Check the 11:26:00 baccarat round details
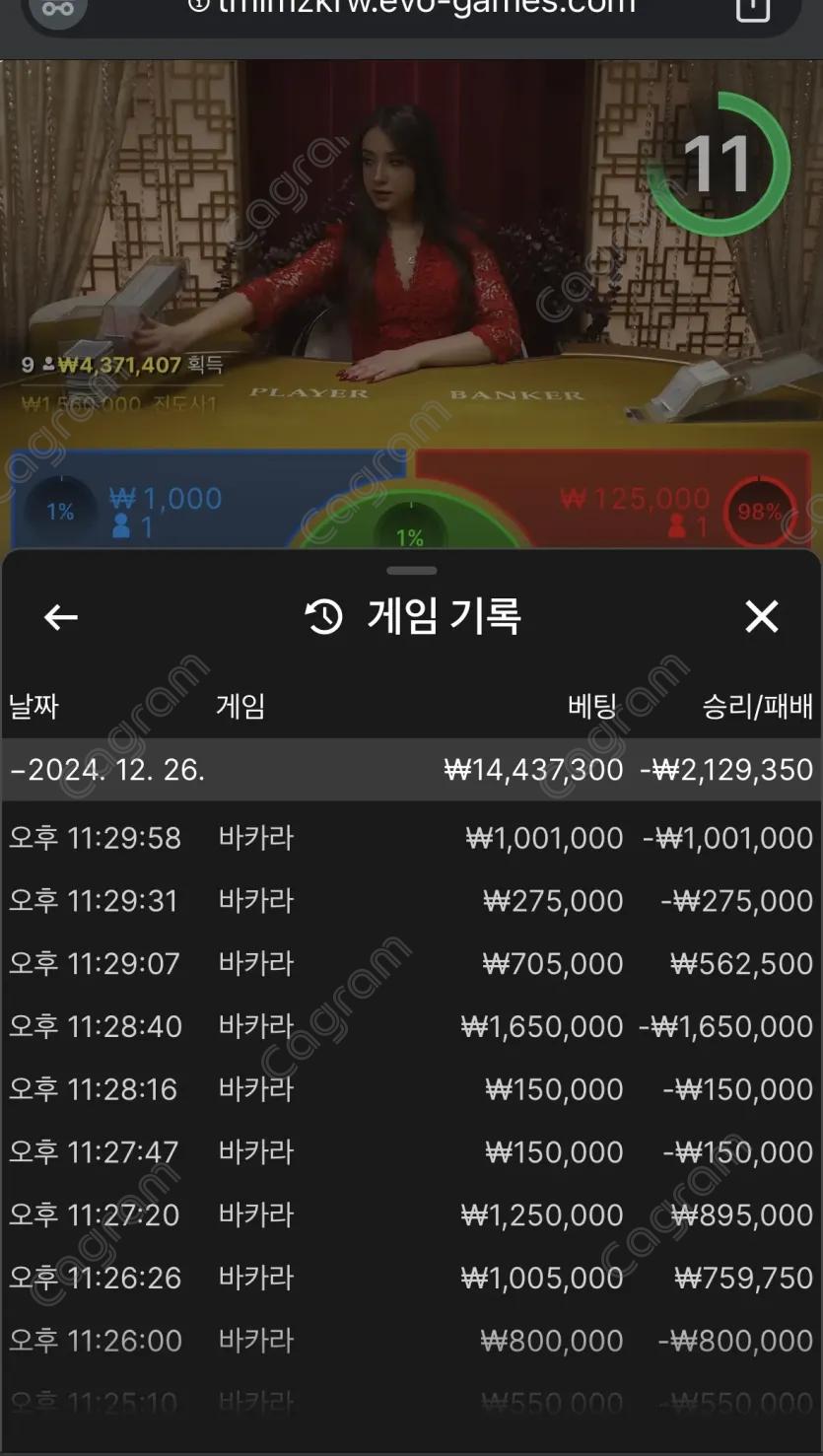Screen dimensions: 823x1456 [411, 1341]
